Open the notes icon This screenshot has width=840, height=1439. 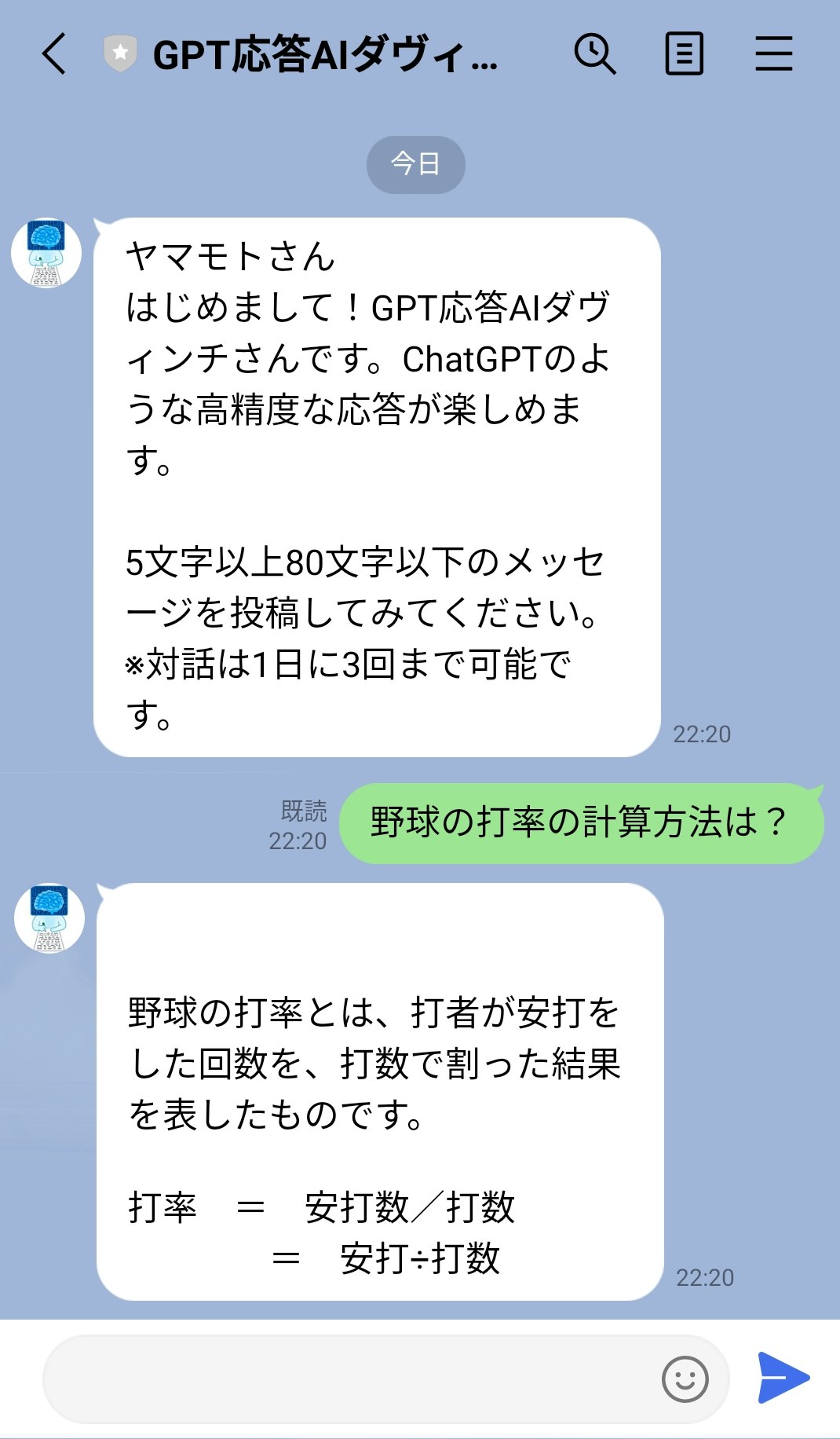coord(684,54)
